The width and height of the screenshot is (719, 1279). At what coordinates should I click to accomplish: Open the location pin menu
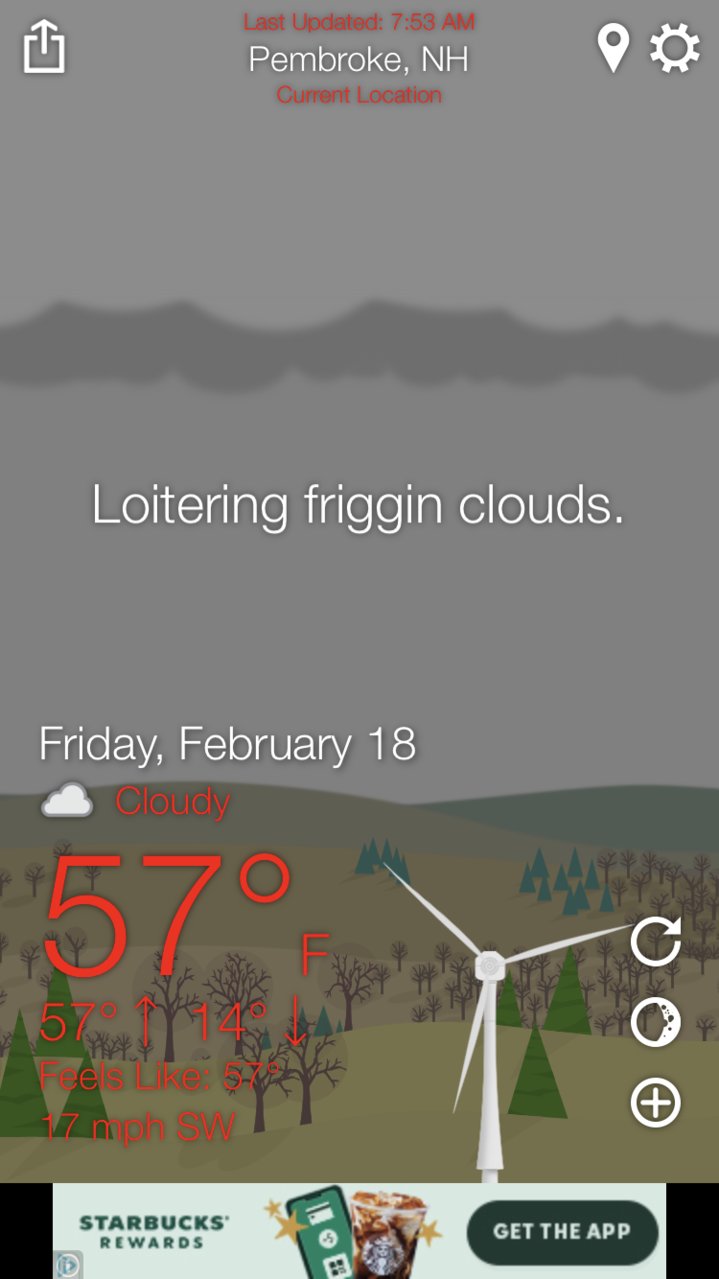click(x=613, y=48)
